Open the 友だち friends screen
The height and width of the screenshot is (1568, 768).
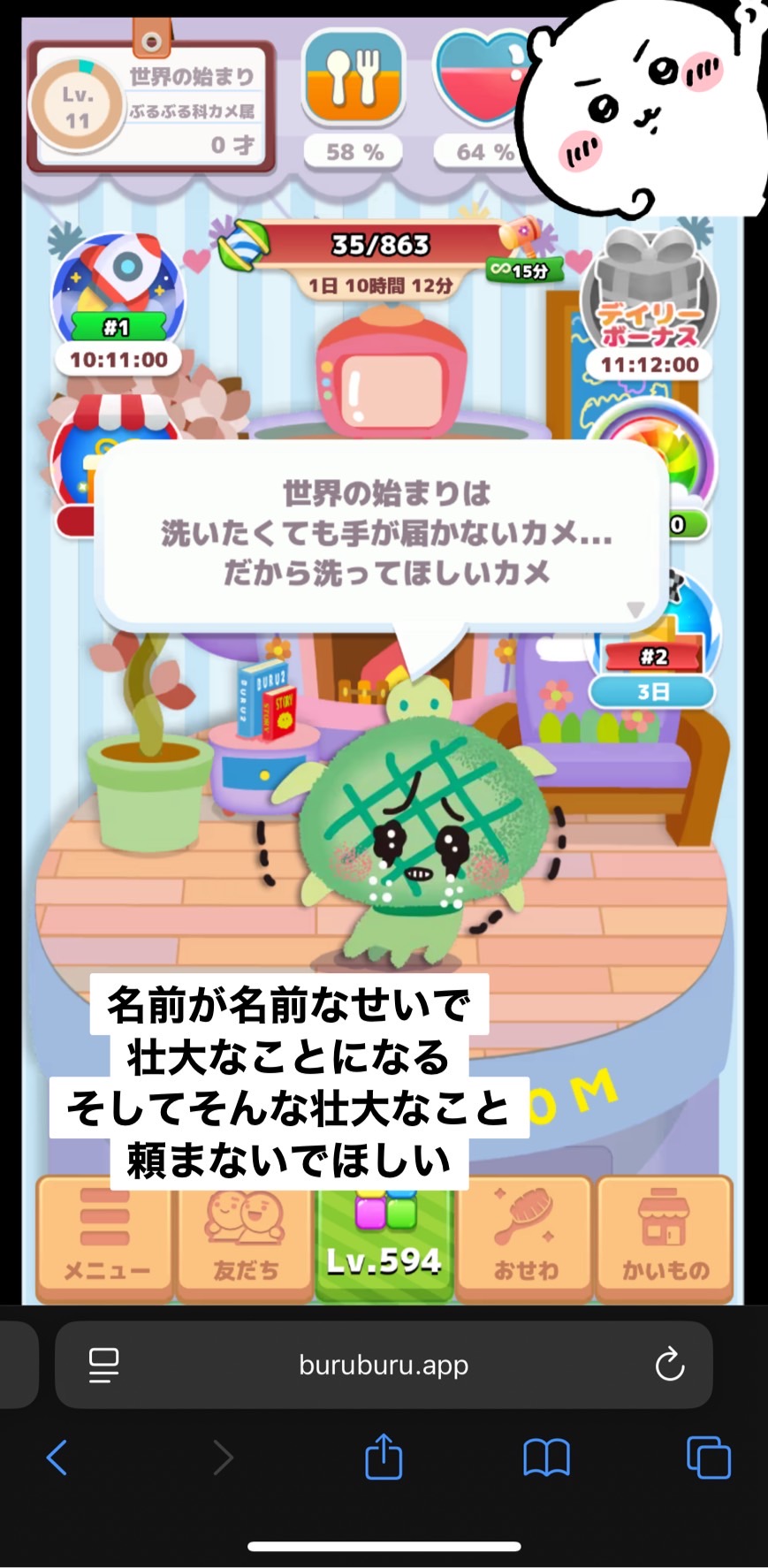(x=245, y=1239)
